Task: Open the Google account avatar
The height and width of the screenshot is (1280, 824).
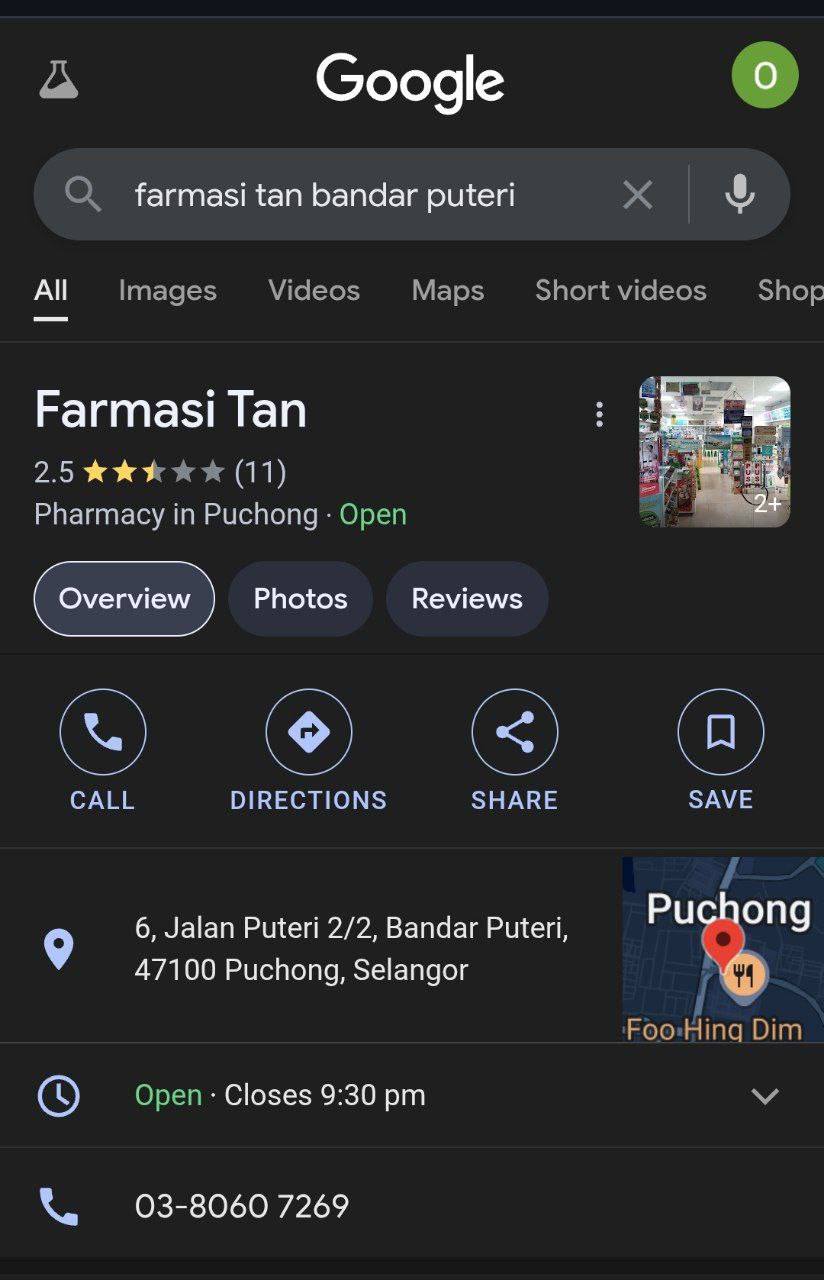Action: click(765, 75)
